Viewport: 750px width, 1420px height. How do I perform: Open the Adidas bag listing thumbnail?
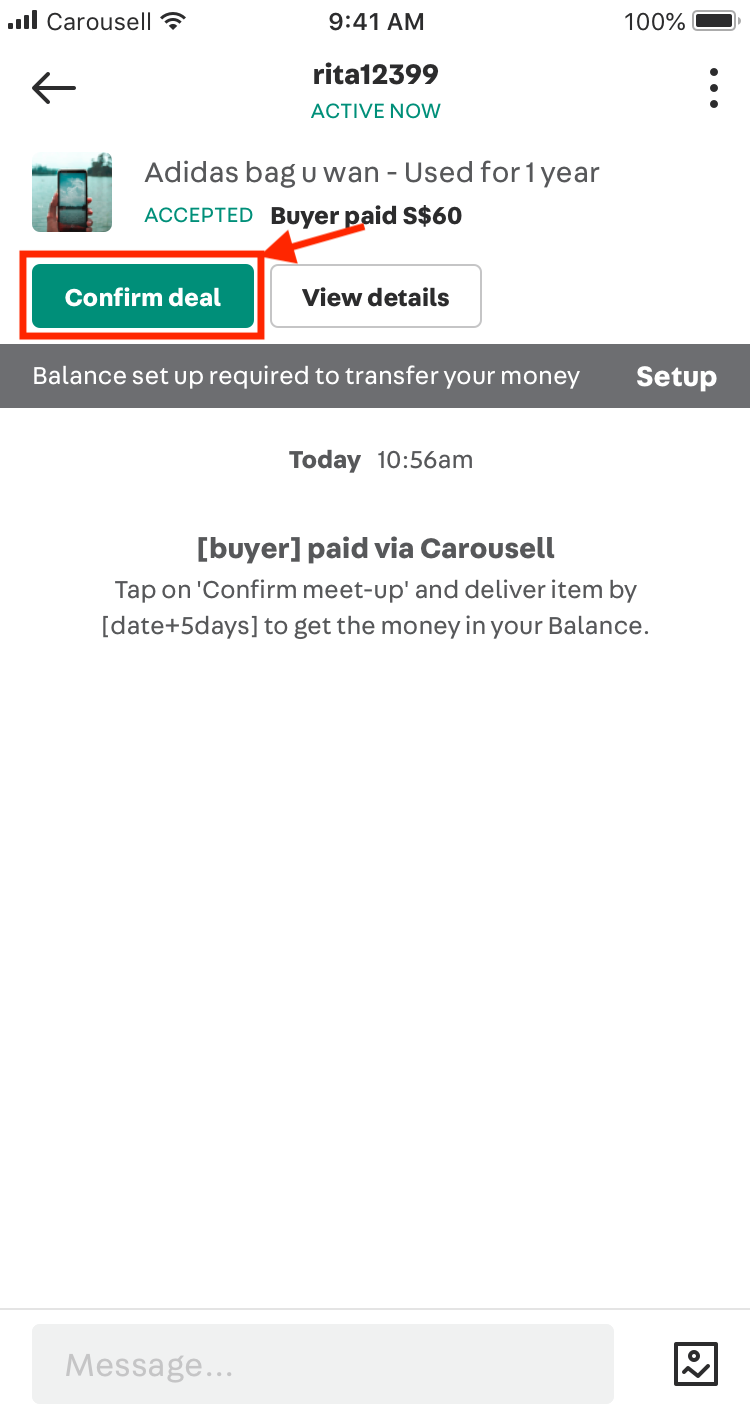72,192
